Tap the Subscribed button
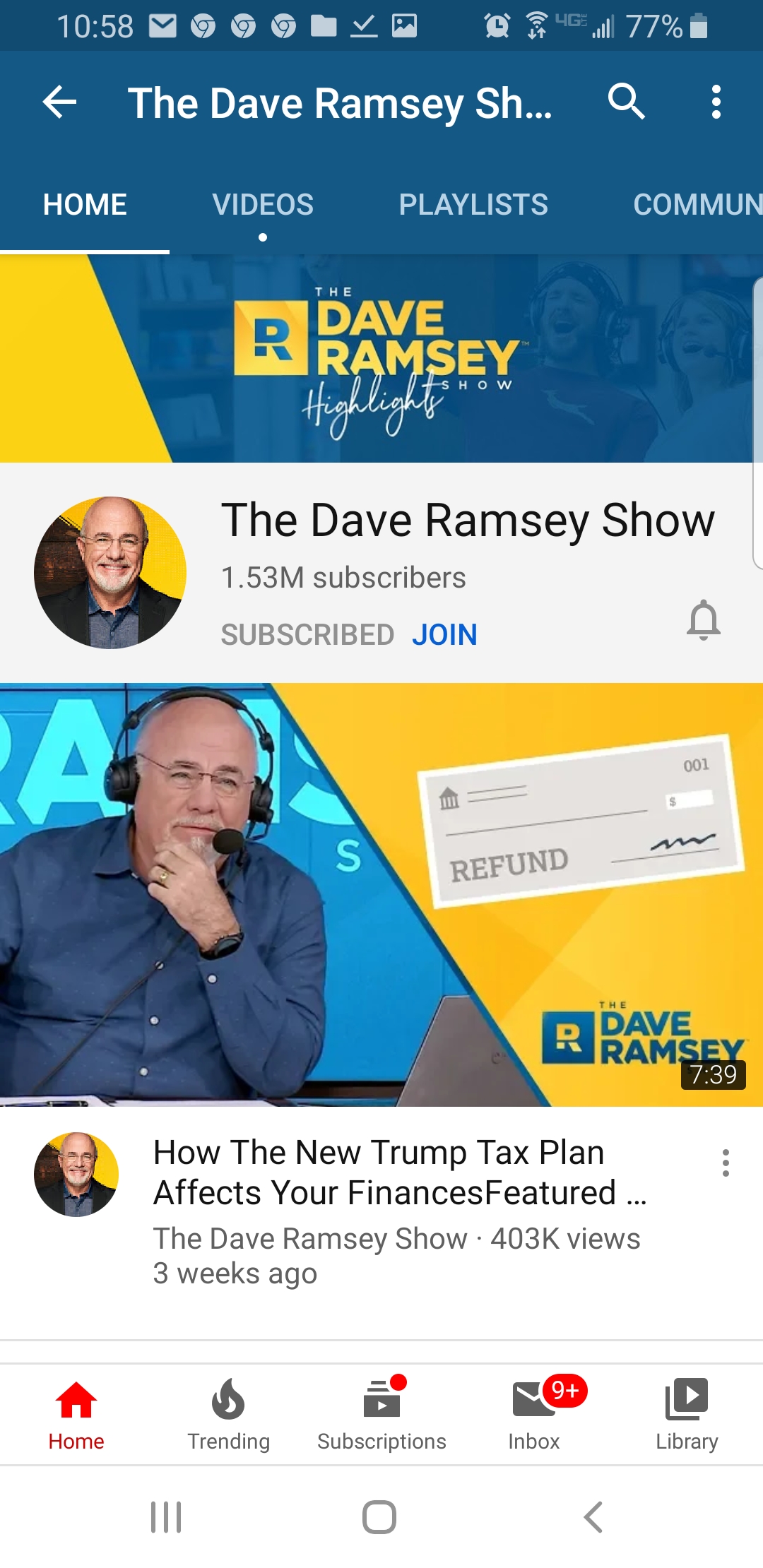The height and width of the screenshot is (1568, 763). tap(307, 634)
